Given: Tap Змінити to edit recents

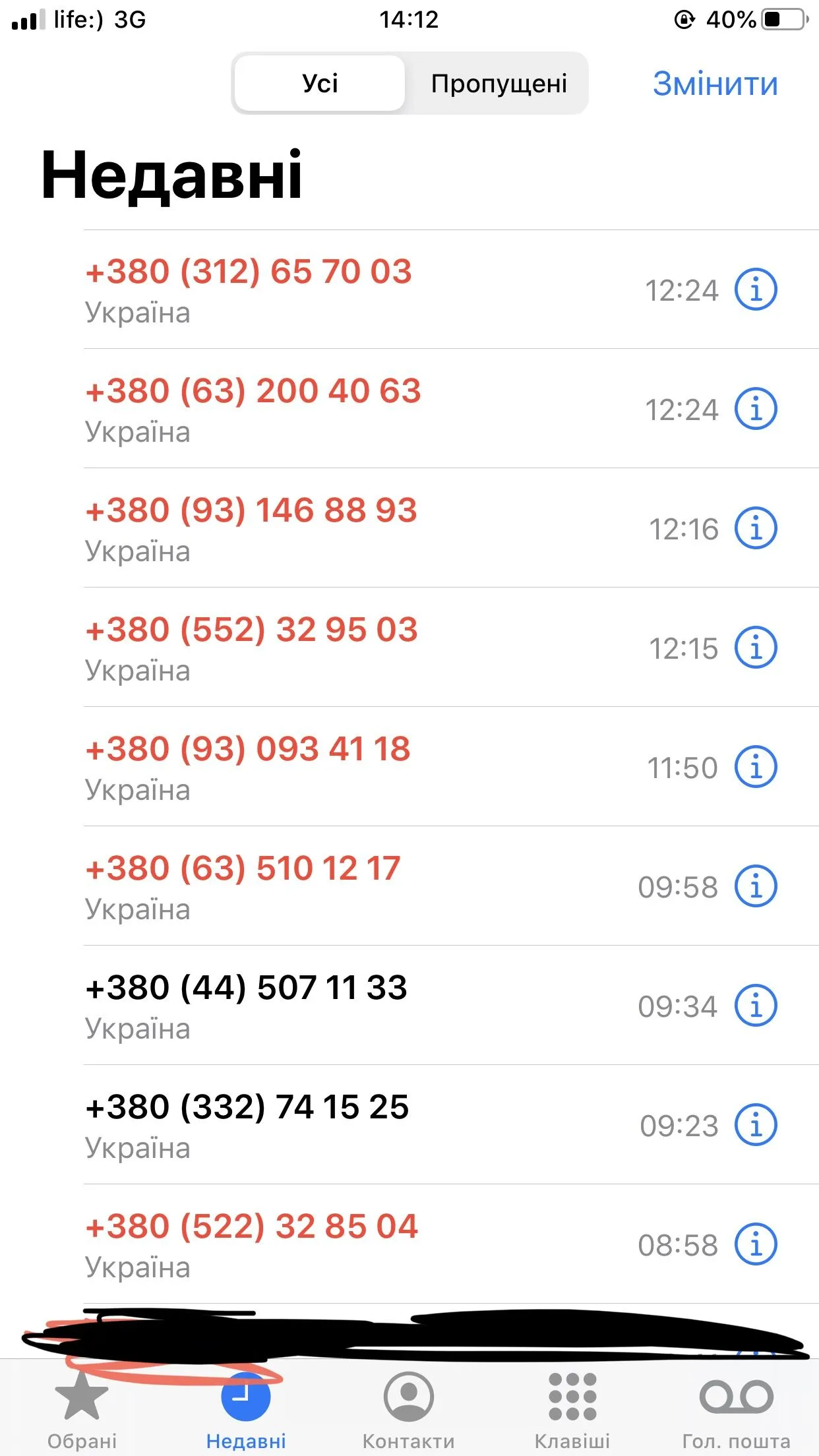Looking at the screenshot, I should (x=715, y=84).
